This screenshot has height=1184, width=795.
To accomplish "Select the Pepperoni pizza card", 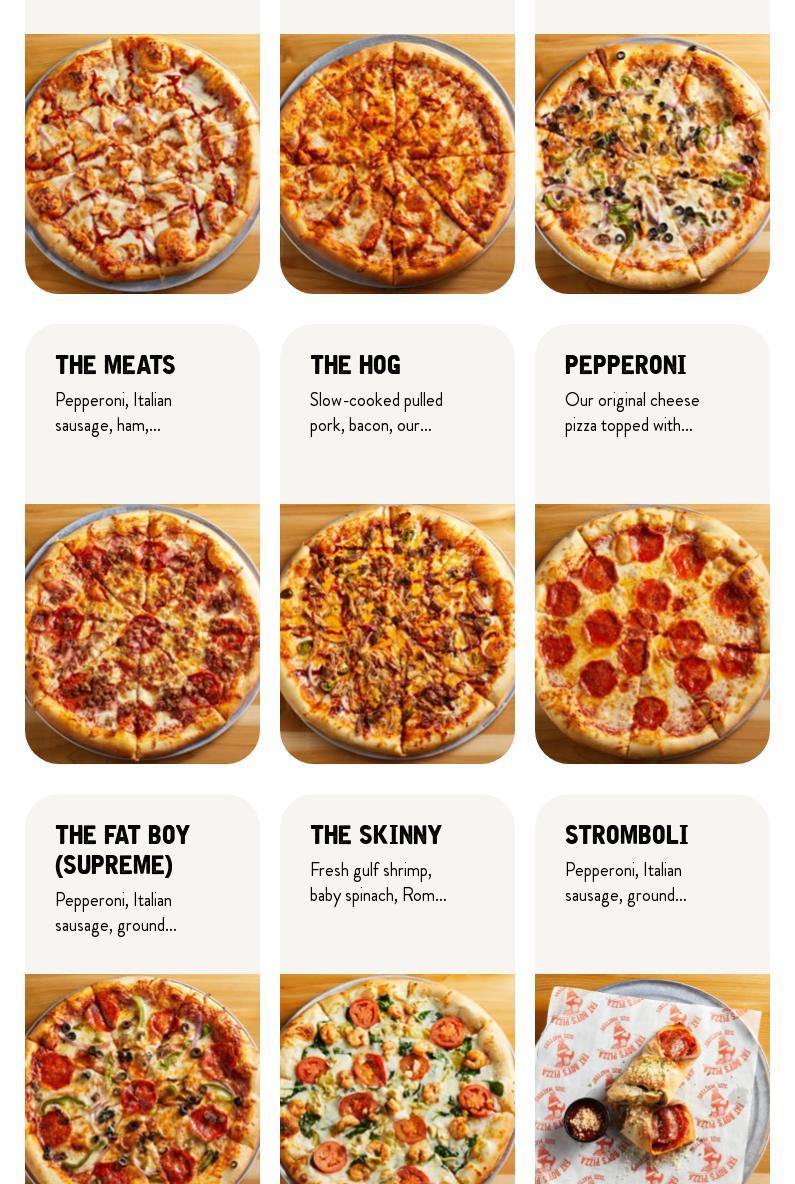I will (x=652, y=543).
